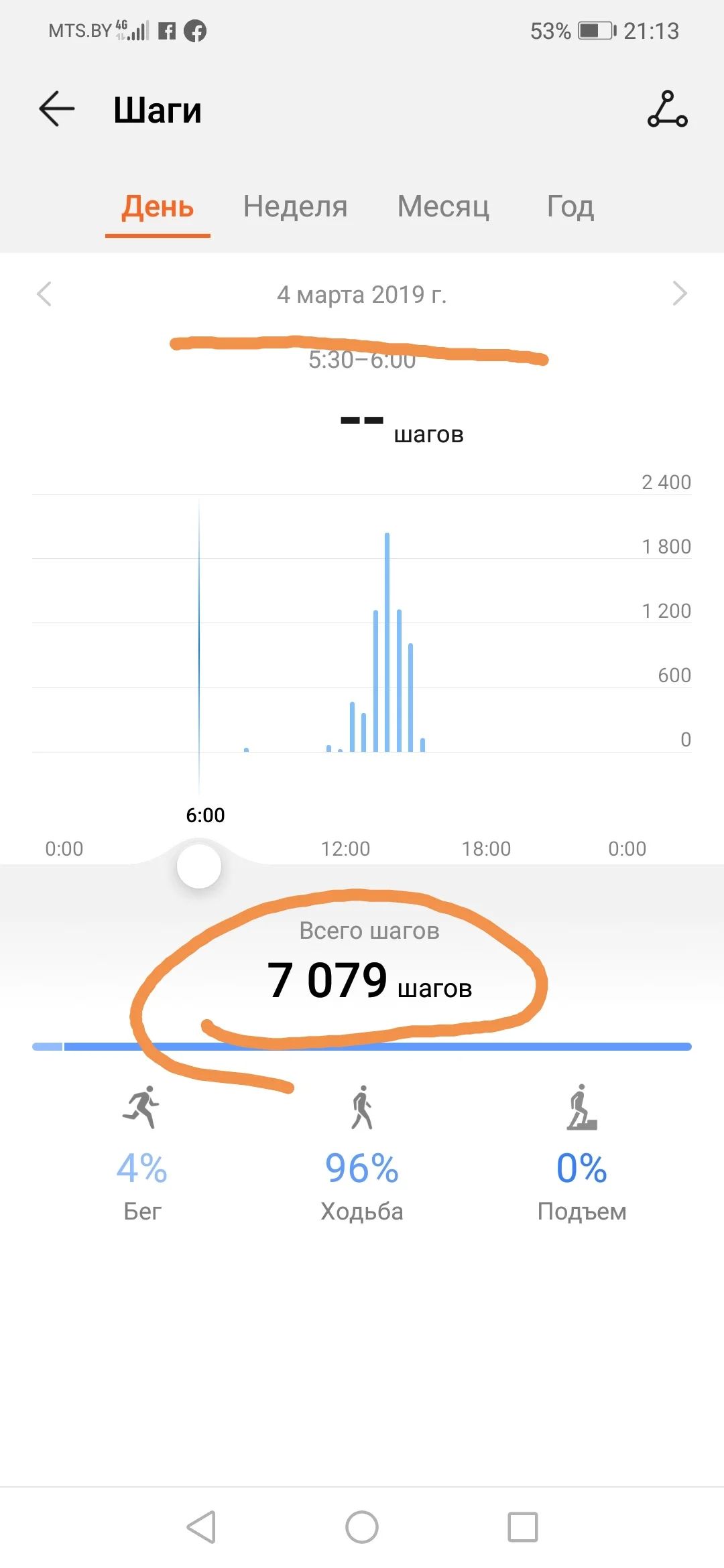Switch to the Год tab
The width and height of the screenshot is (724, 1568).
pos(569,207)
